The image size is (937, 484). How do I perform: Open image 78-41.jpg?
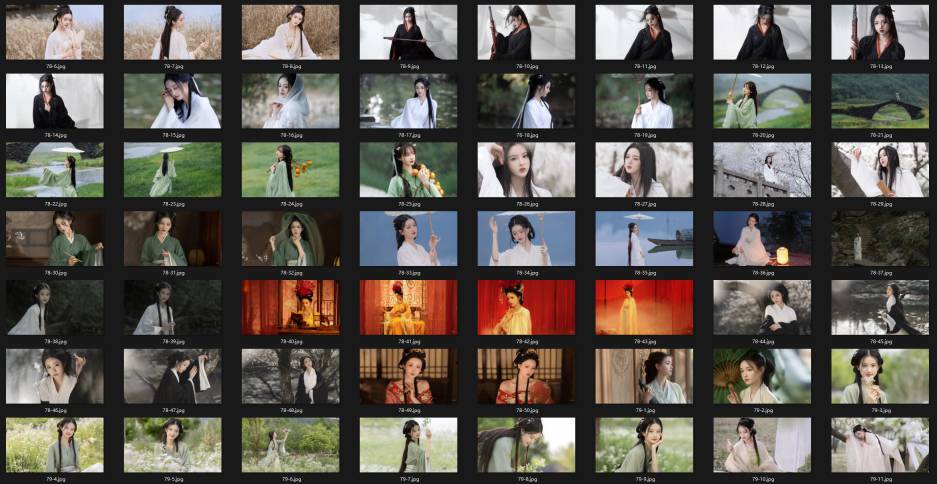pyautogui.click(x=408, y=307)
